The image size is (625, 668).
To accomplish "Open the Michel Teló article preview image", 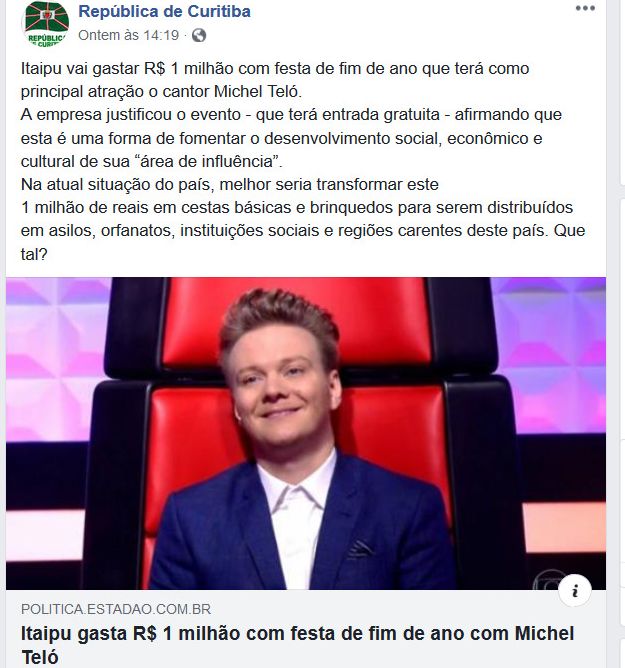I will click(x=305, y=432).
